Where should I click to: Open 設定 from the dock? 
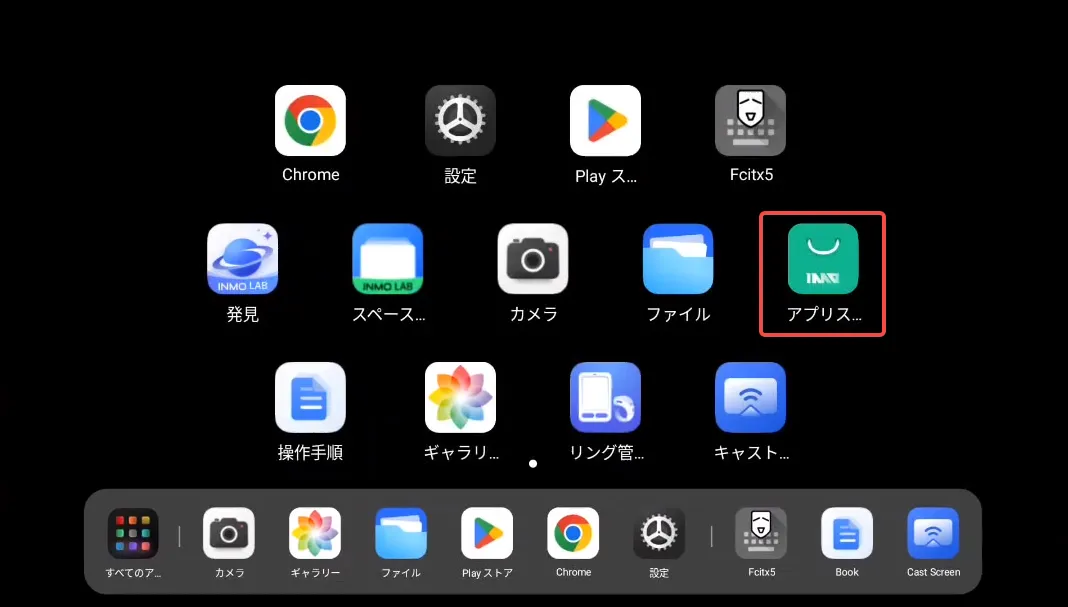click(659, 533)
